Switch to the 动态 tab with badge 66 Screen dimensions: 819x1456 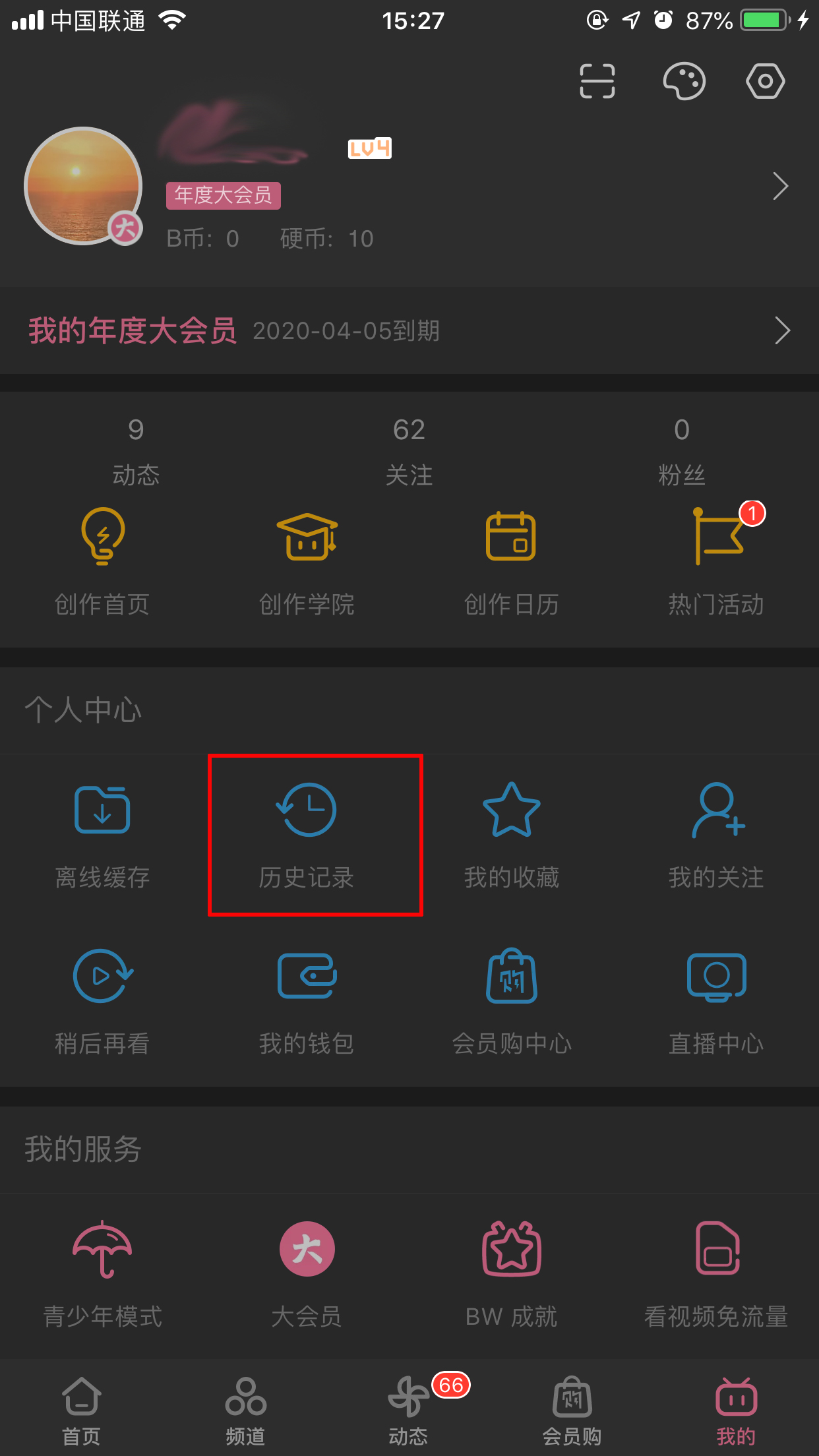click(x=409, y=1411)
